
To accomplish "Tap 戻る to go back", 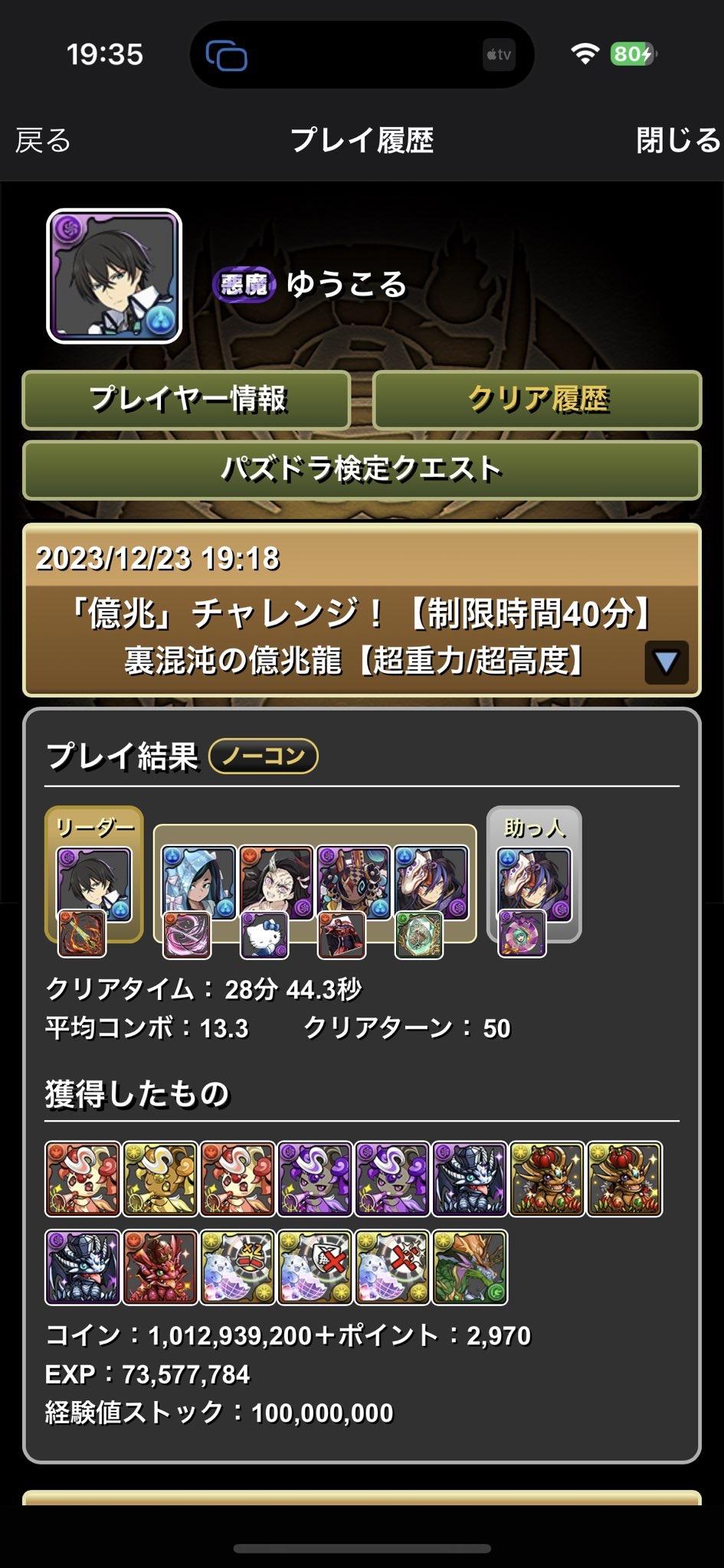I will point(43,141).
